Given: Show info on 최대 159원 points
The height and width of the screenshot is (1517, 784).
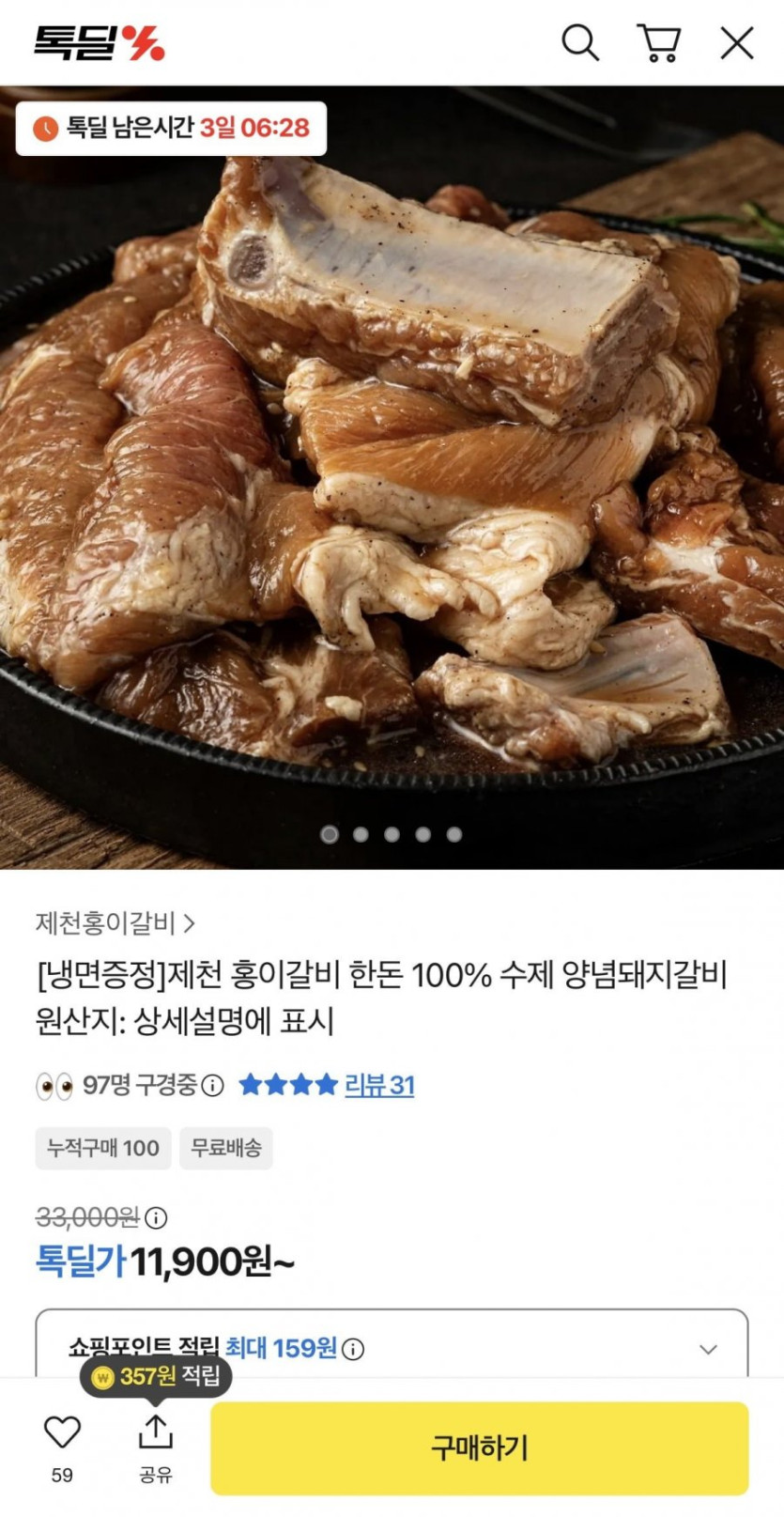Looking at the screenshot, I should pos(353,1350).
